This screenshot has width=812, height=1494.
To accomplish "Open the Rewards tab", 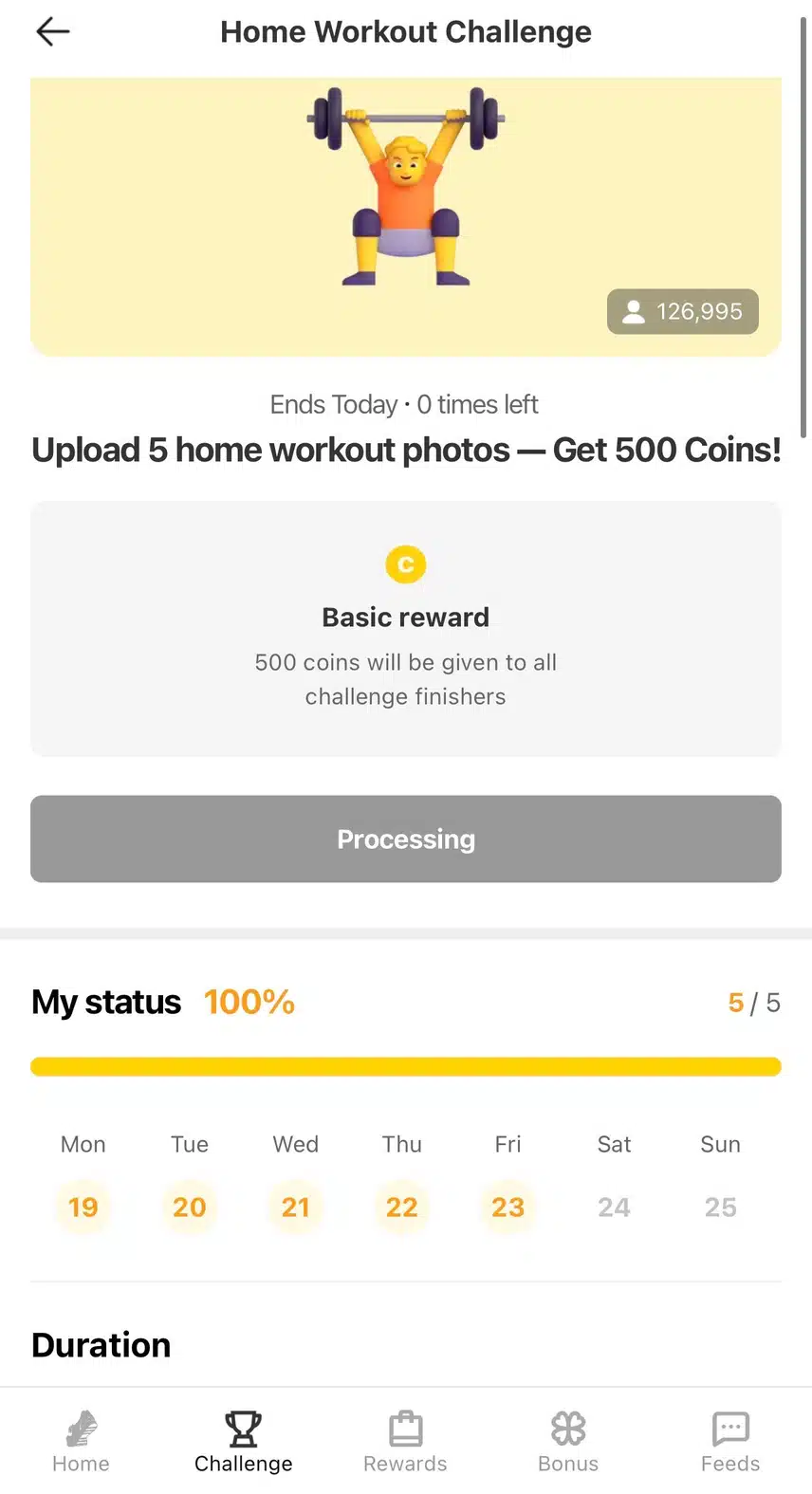I will (x=405, y=1441).
